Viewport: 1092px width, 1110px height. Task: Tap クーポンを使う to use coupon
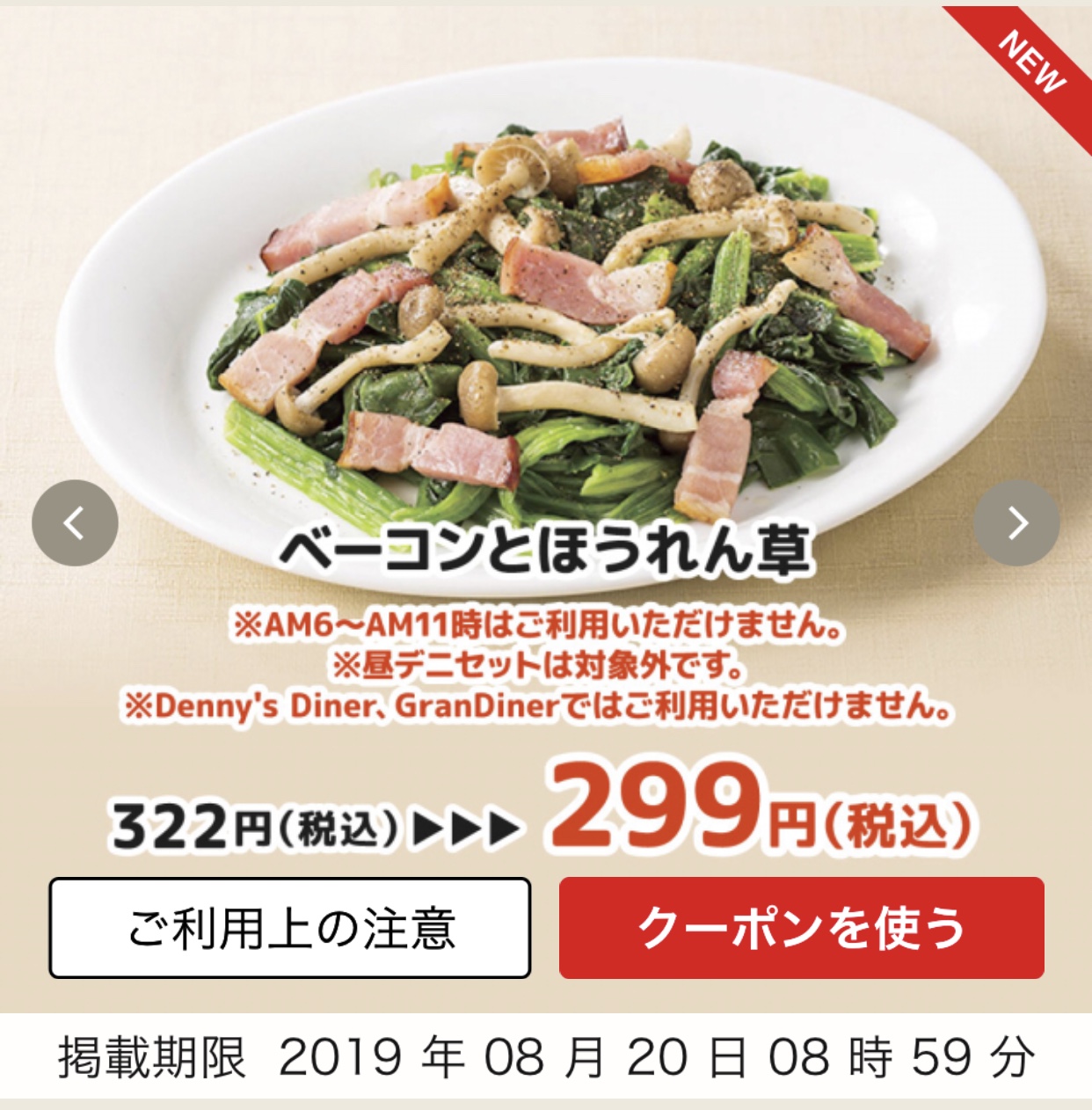(801, 928)
